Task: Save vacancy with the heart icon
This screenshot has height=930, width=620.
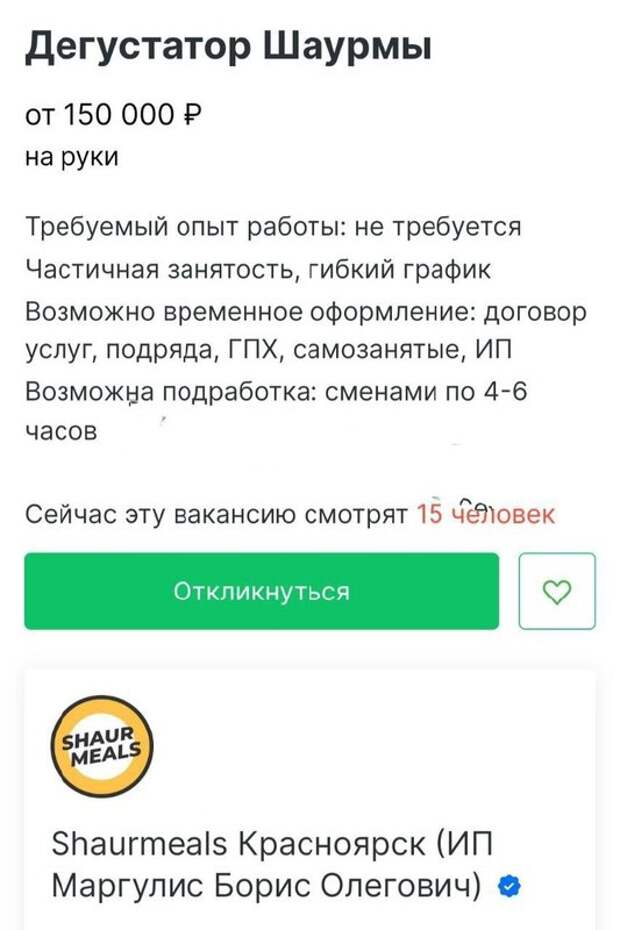Action: [x=557, y=591]
